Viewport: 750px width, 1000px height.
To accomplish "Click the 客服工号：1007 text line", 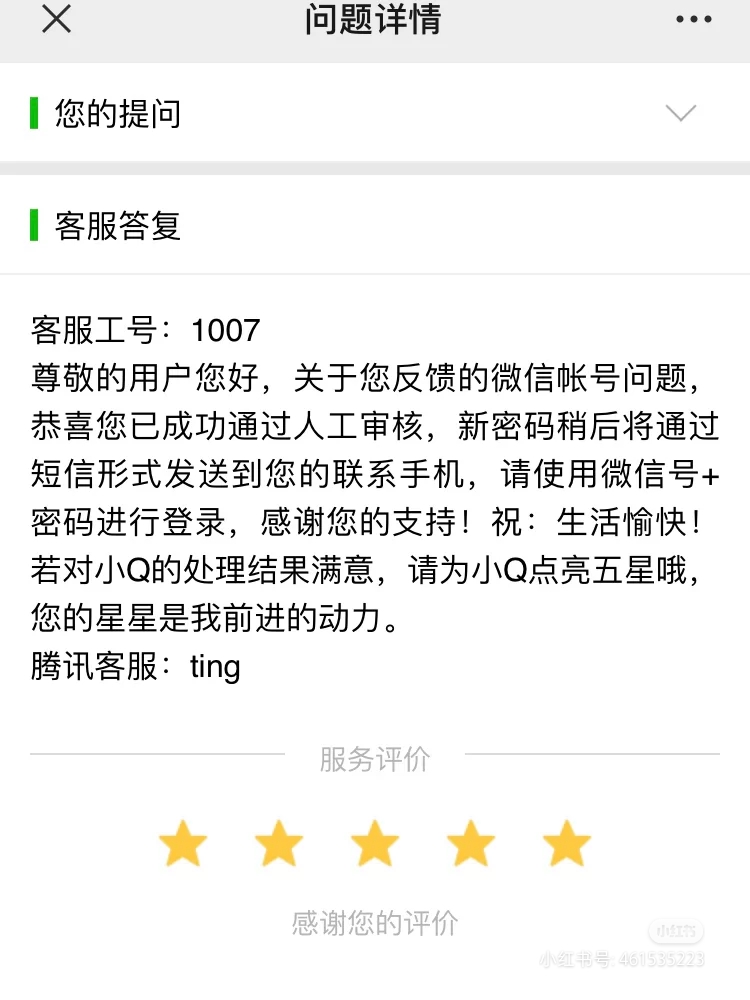I will pos(143,330).
